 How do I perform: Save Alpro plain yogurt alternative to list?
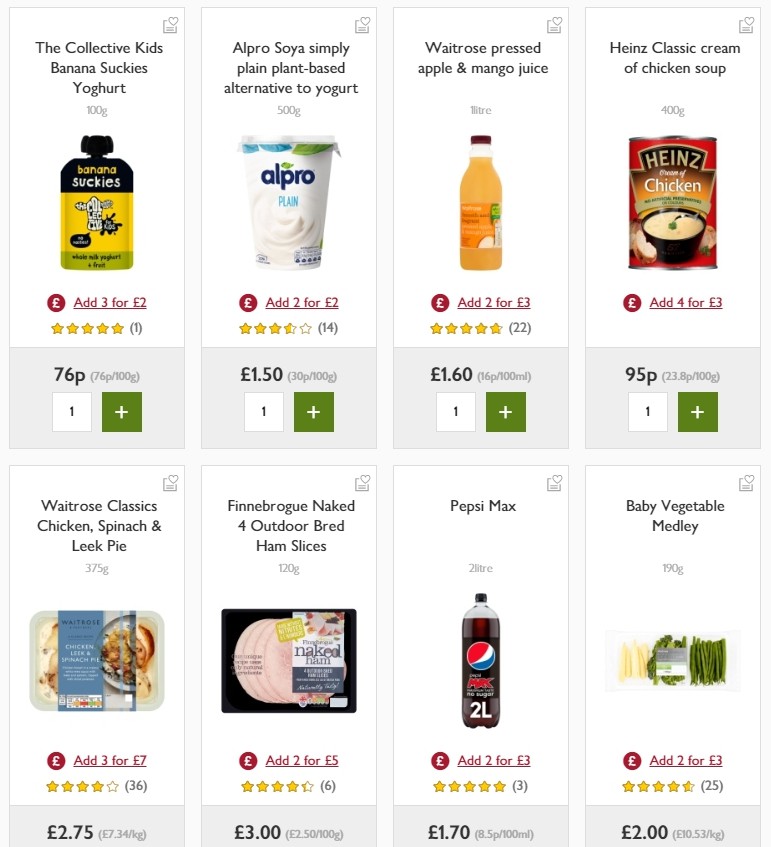coord(362,24)
